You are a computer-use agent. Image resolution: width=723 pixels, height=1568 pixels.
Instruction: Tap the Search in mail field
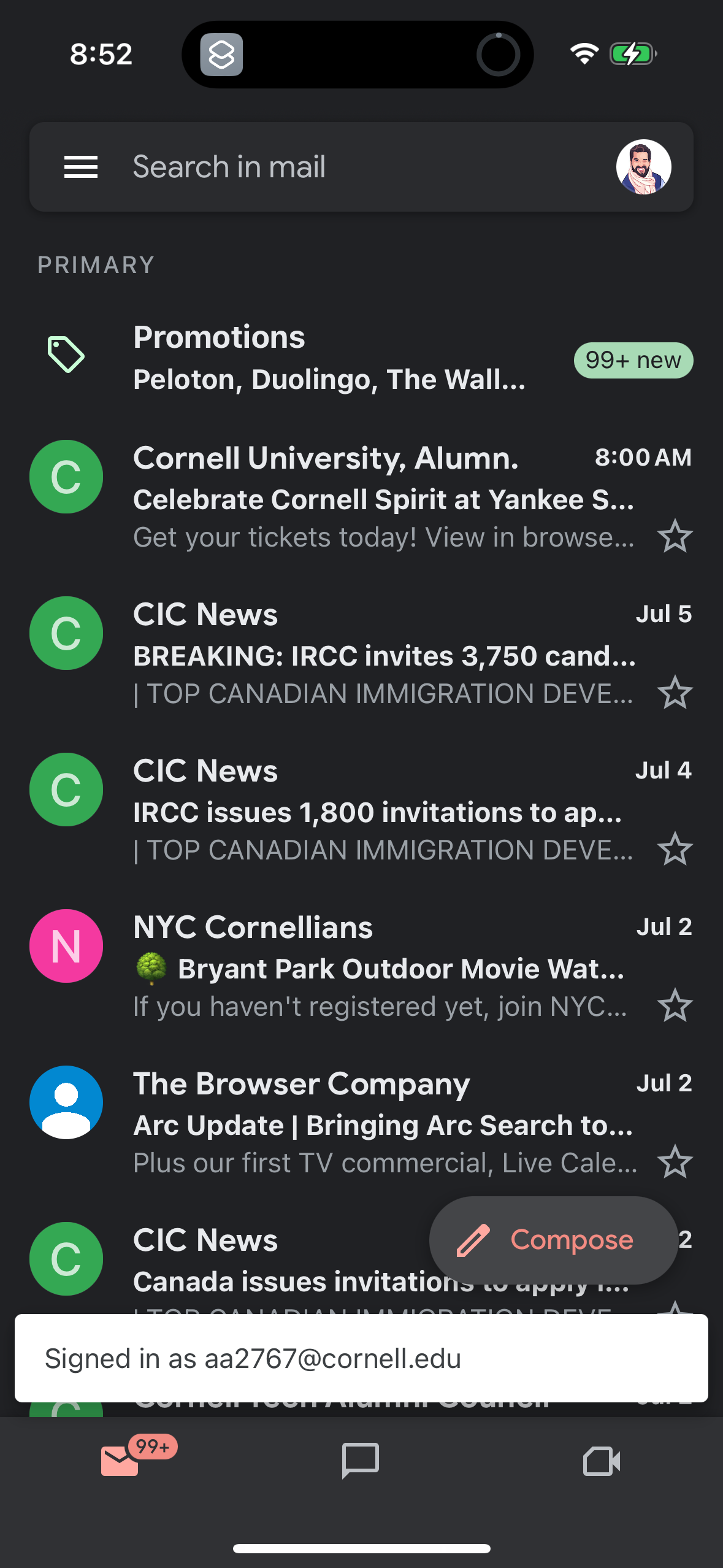point(307,166)
